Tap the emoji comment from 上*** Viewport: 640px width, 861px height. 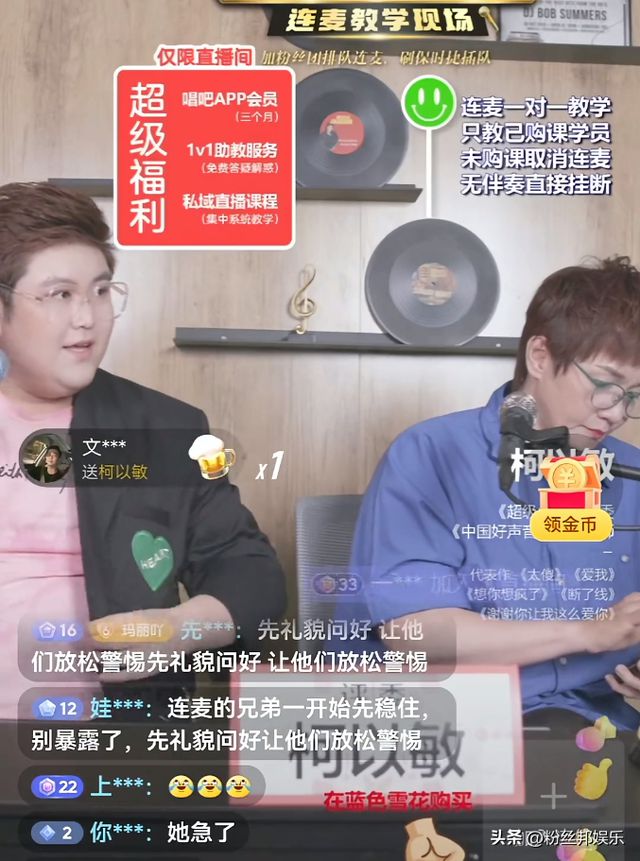(140, 787)
